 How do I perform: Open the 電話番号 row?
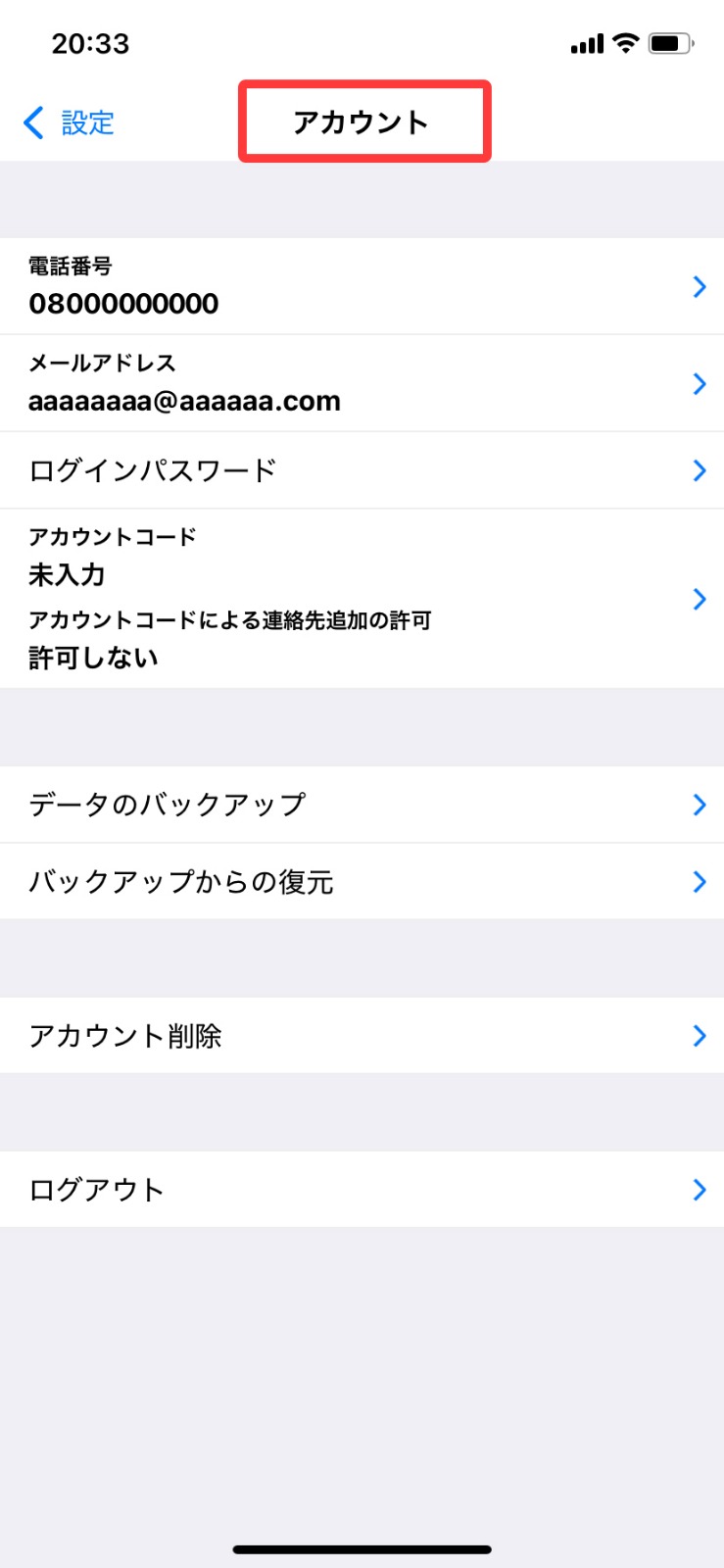click(362, 286)
